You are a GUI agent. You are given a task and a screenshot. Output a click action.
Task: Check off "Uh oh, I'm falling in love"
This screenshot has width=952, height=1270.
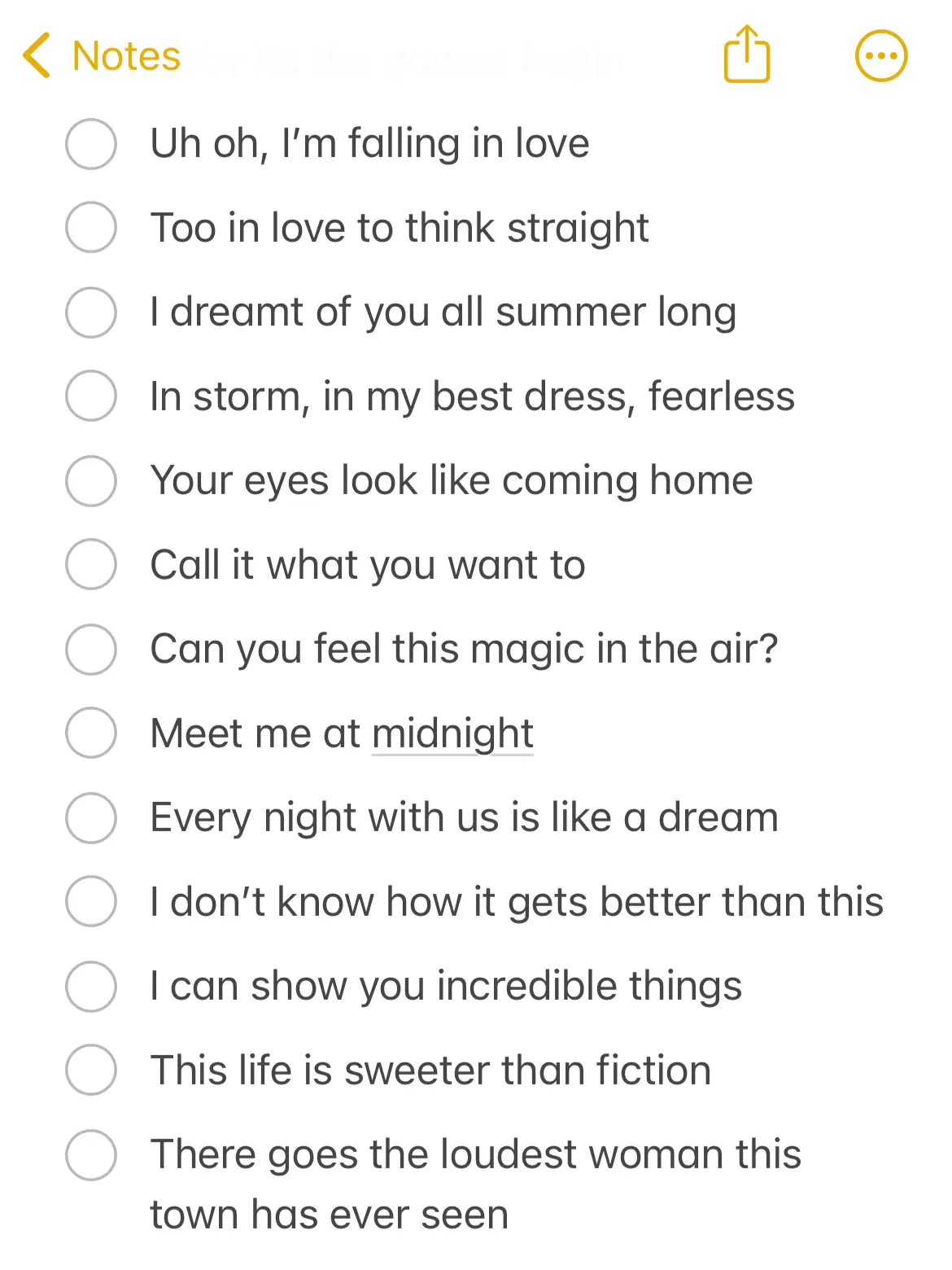click(x=91, y=144)
